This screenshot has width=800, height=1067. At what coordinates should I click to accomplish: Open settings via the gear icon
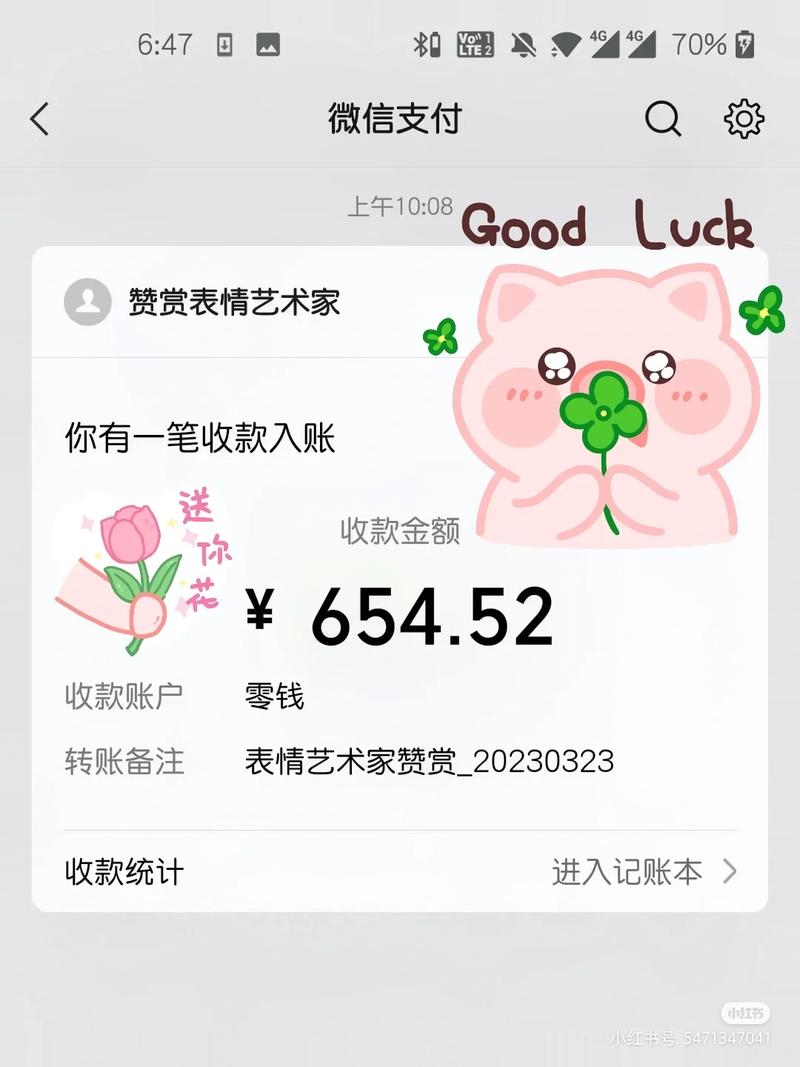(743, 118)
